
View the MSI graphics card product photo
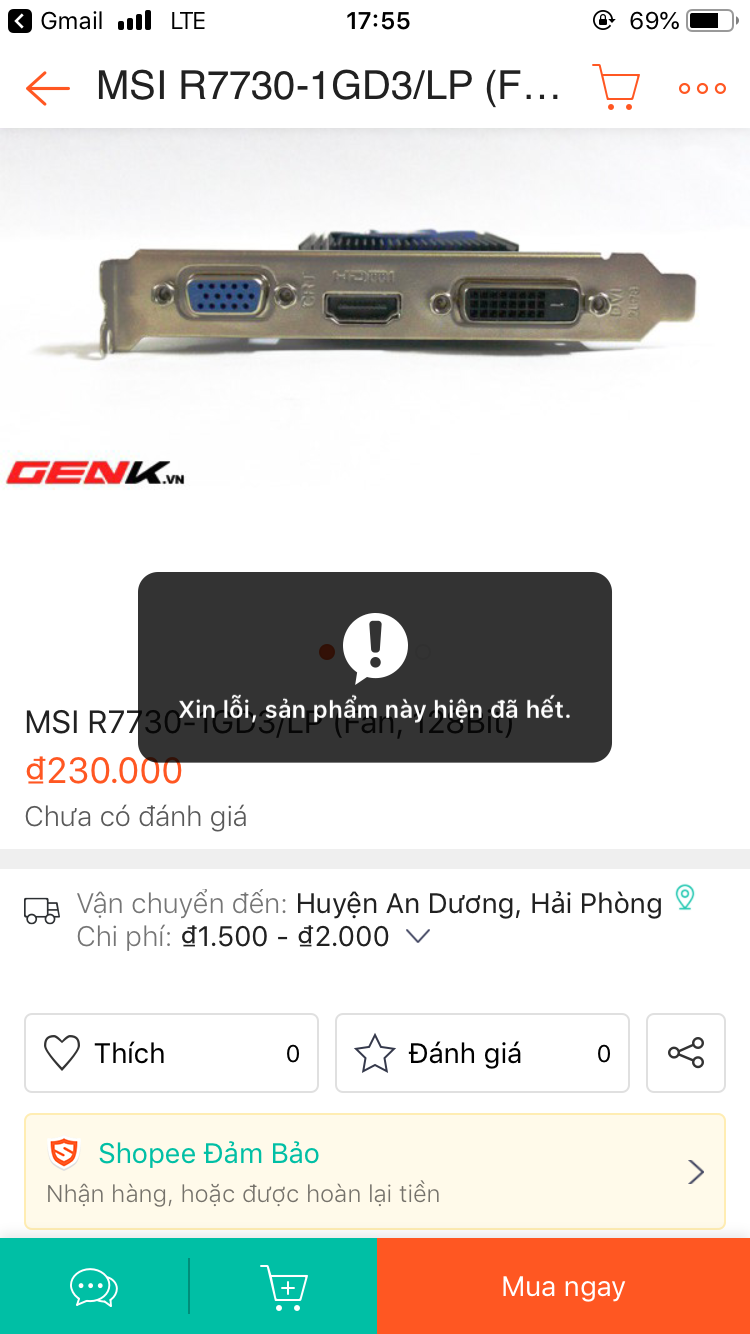(x=375, y=300)
